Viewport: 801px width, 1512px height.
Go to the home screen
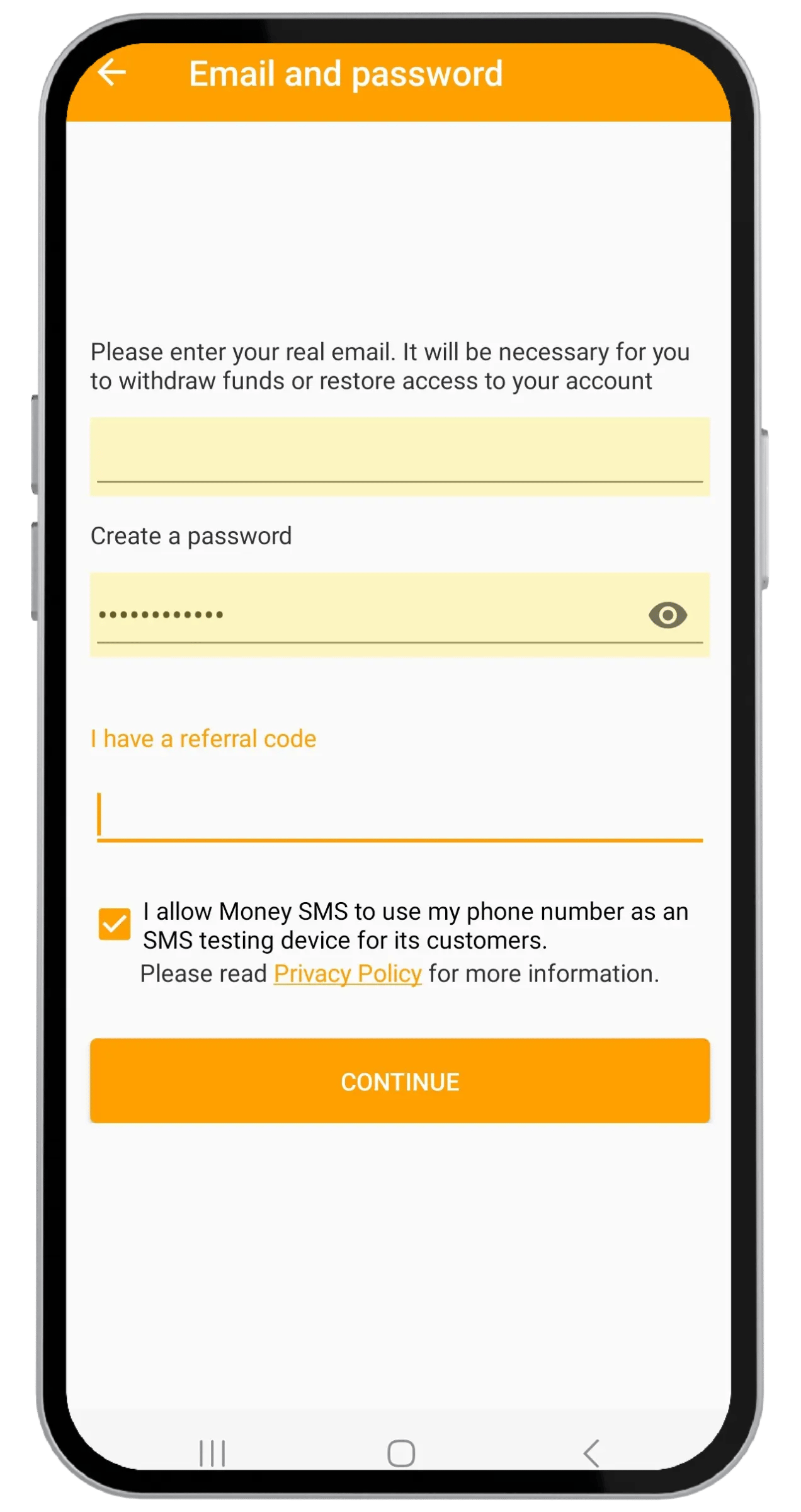(401, 1453)
